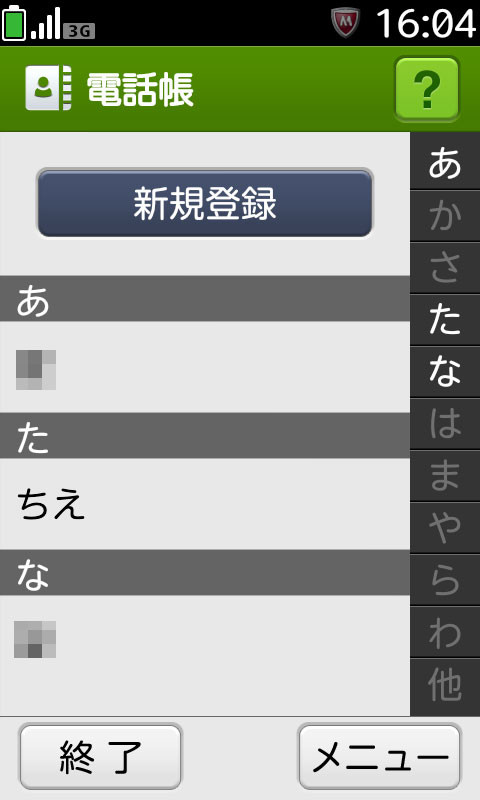Open the help question mark button

coord(427,89)
